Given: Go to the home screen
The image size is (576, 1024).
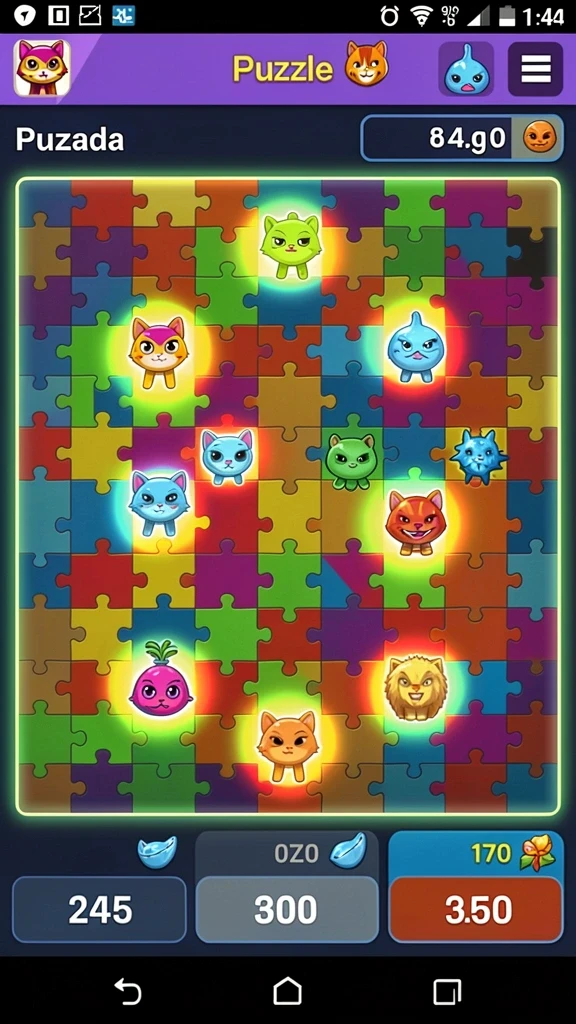Looking at the screenshot, I should (287, 991).
